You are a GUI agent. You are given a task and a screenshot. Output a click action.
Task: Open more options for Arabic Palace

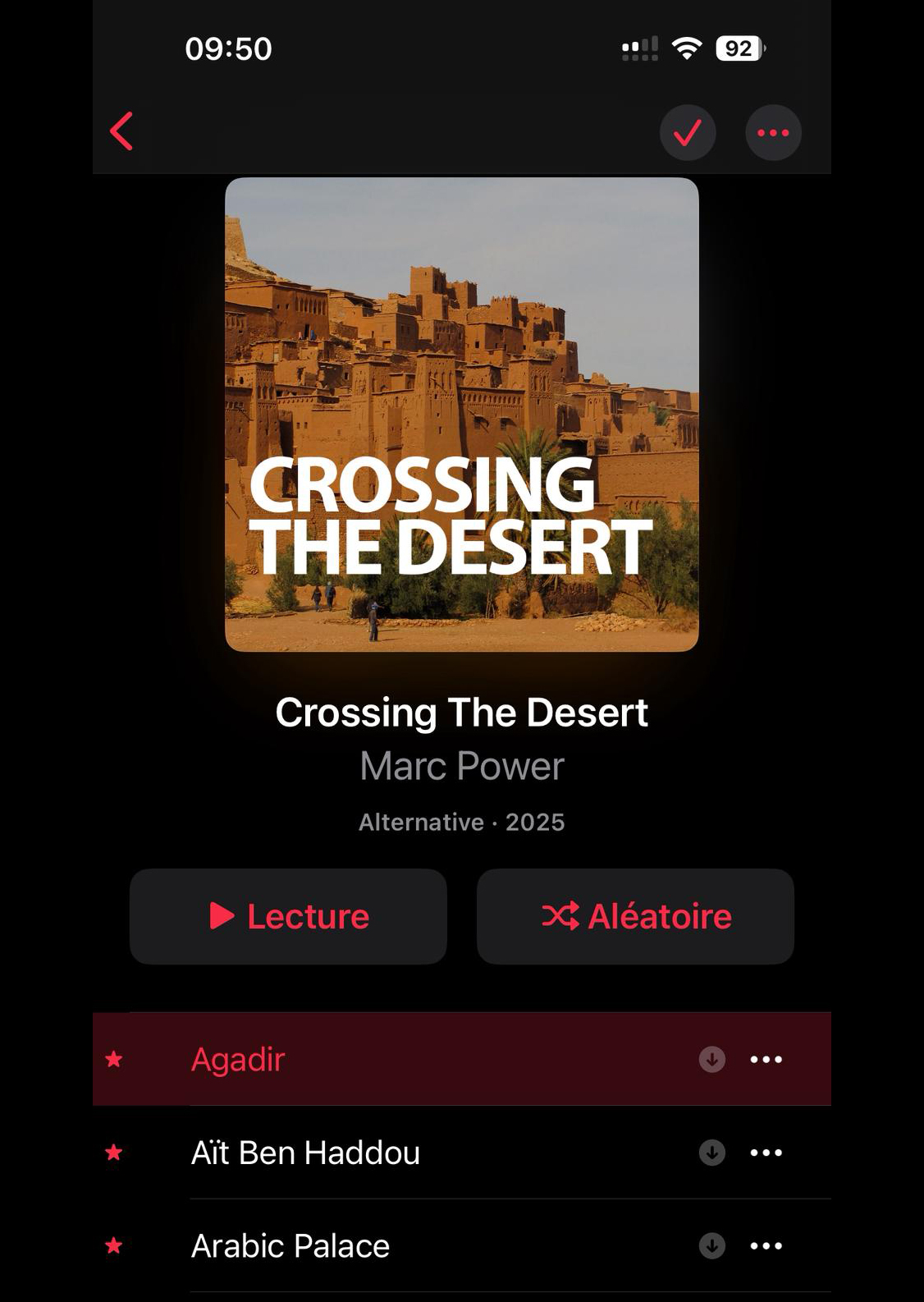766,1246
